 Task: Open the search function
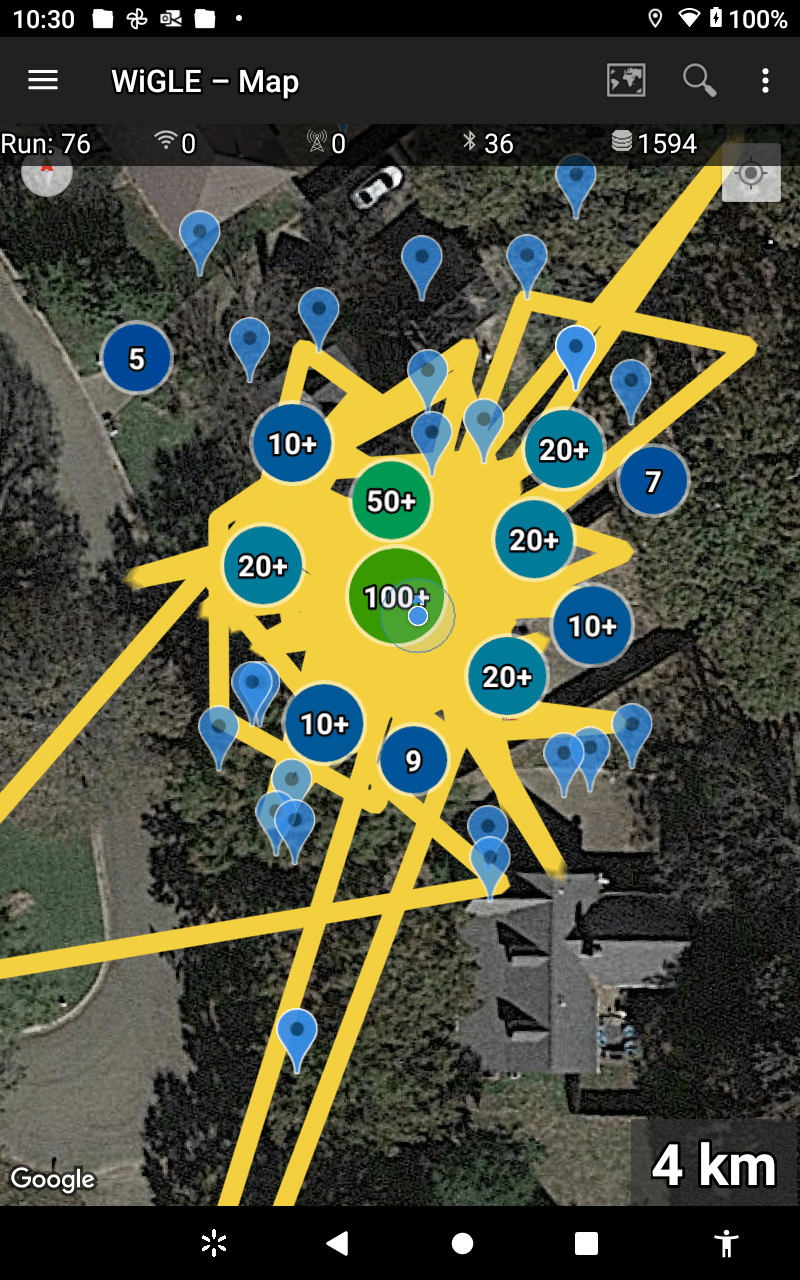coord(700,80)
